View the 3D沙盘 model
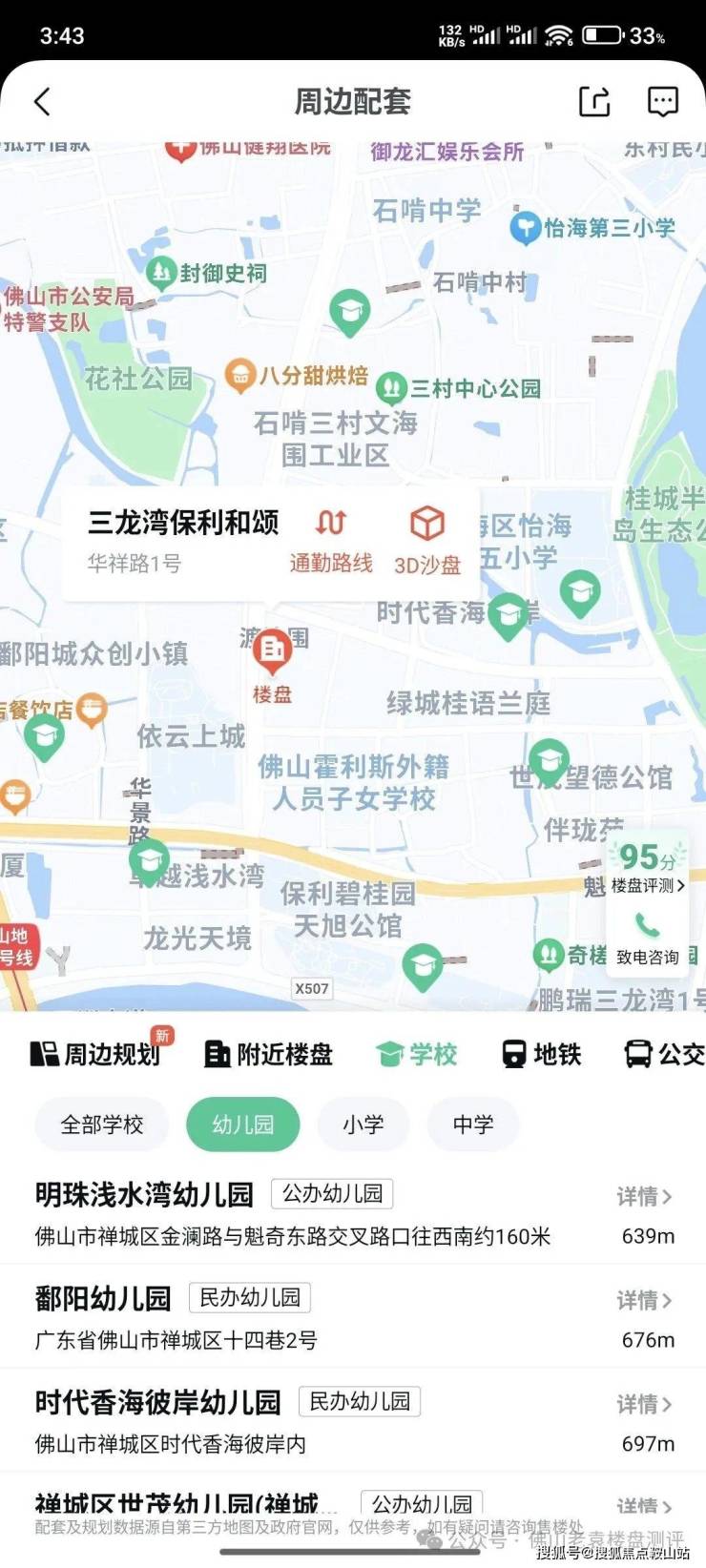Screen dimensions: 706x1568 [427, 540]
